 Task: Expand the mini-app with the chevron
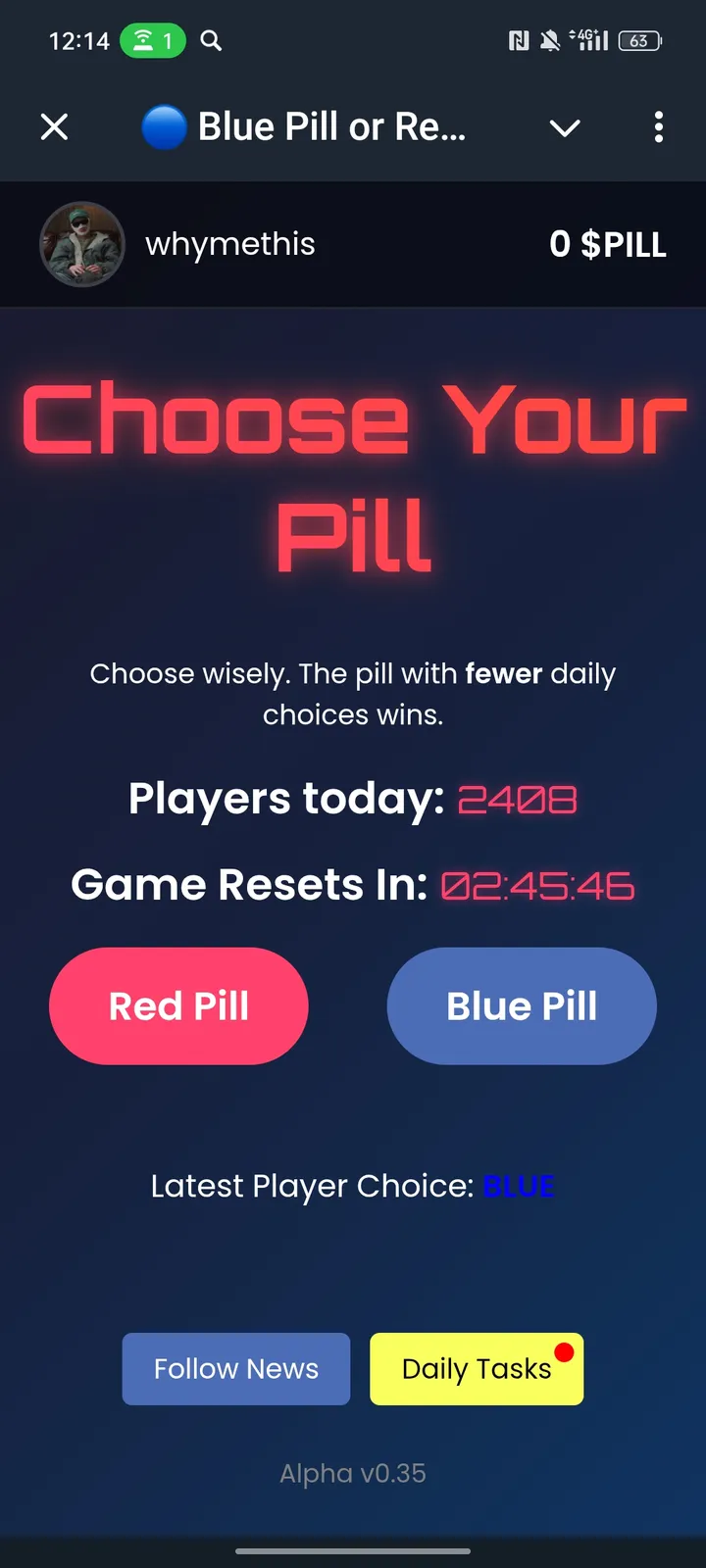point(565,127)
